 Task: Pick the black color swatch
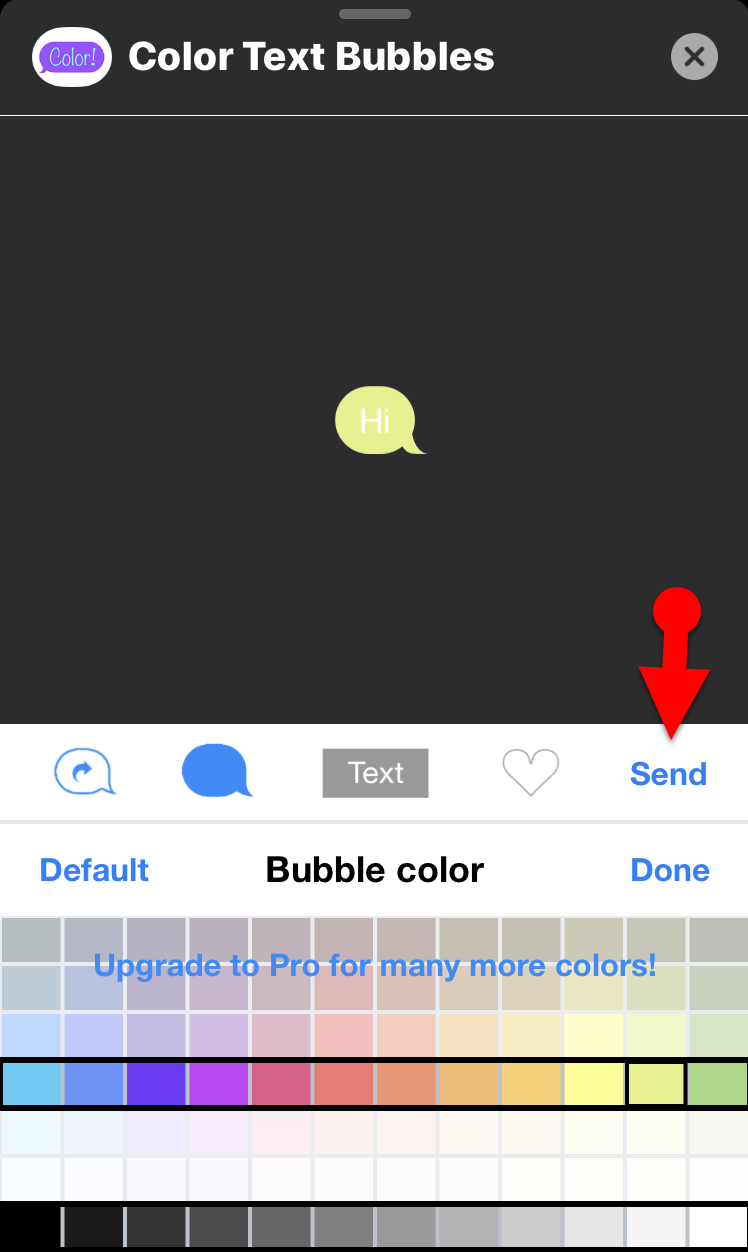30,1228
